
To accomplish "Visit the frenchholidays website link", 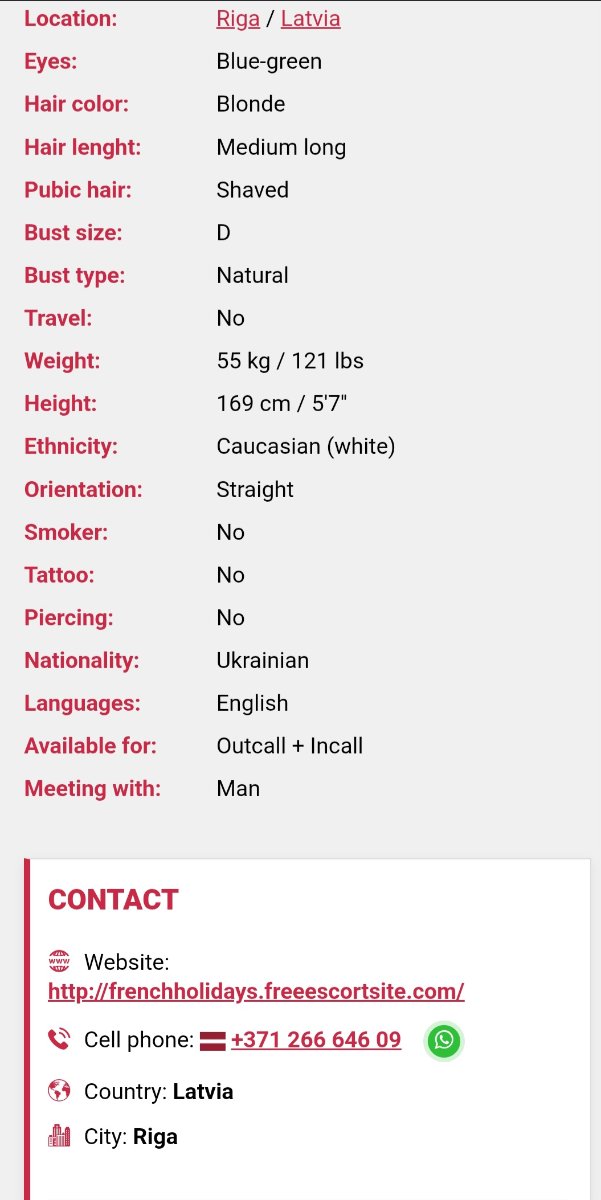I will 256,992.
